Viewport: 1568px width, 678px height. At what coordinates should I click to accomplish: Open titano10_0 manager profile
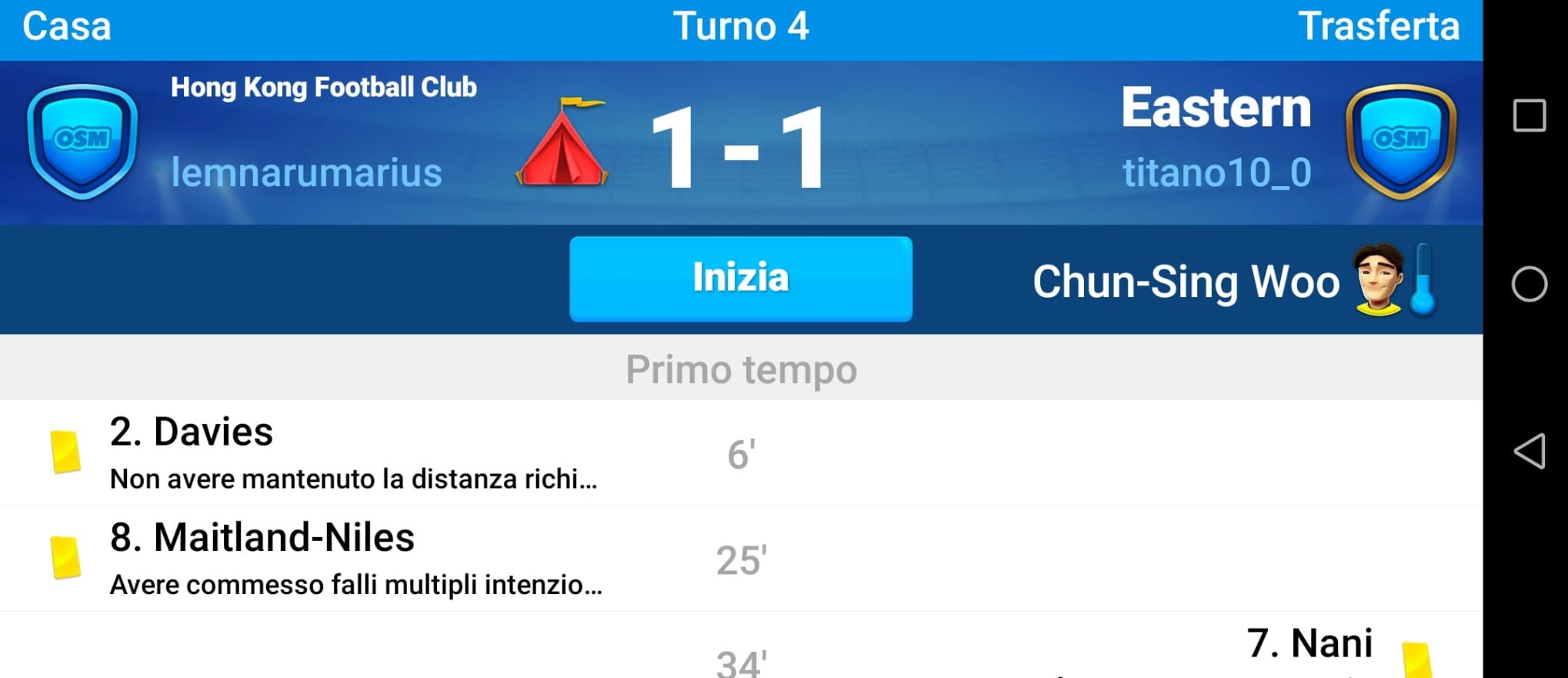click(x=1216, y=172)
